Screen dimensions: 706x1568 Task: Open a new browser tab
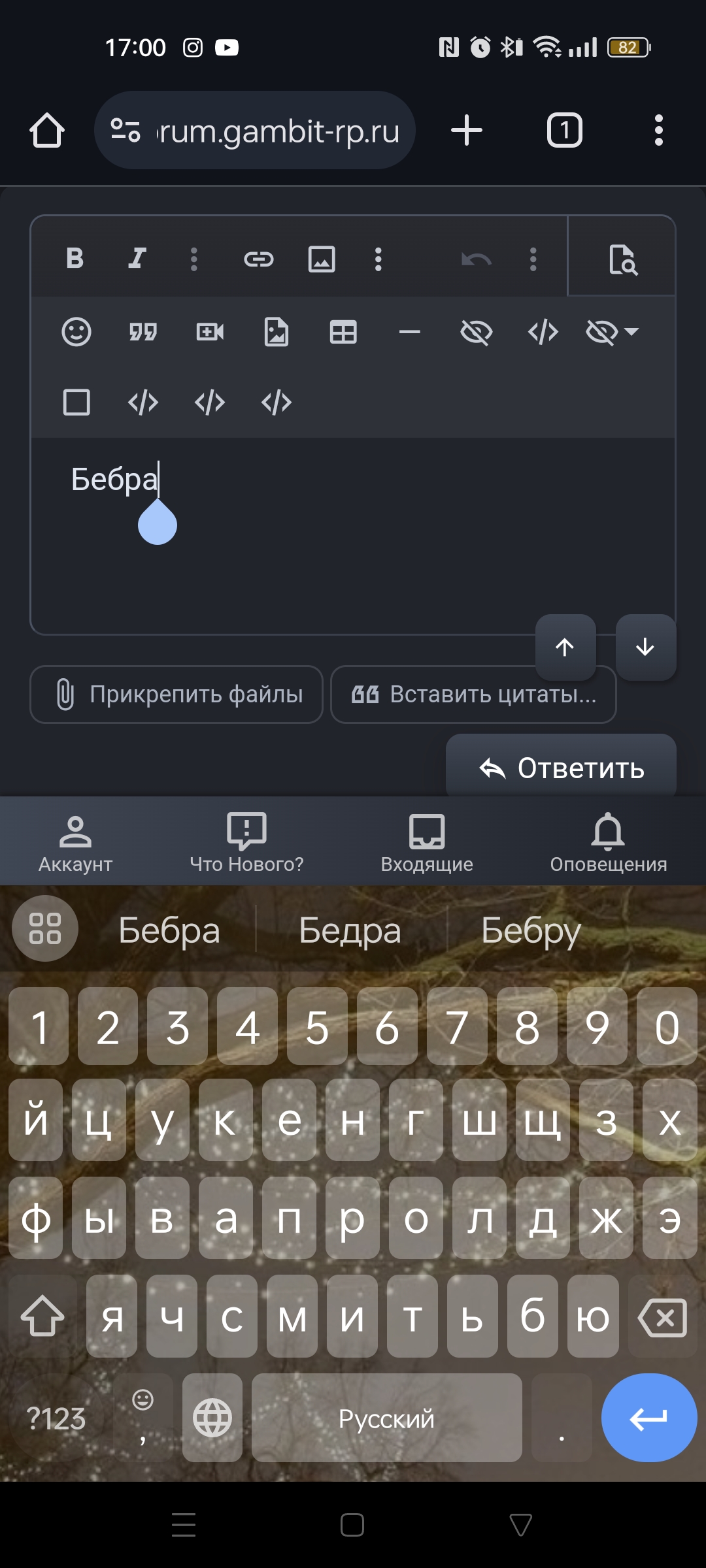pos(467,131)
